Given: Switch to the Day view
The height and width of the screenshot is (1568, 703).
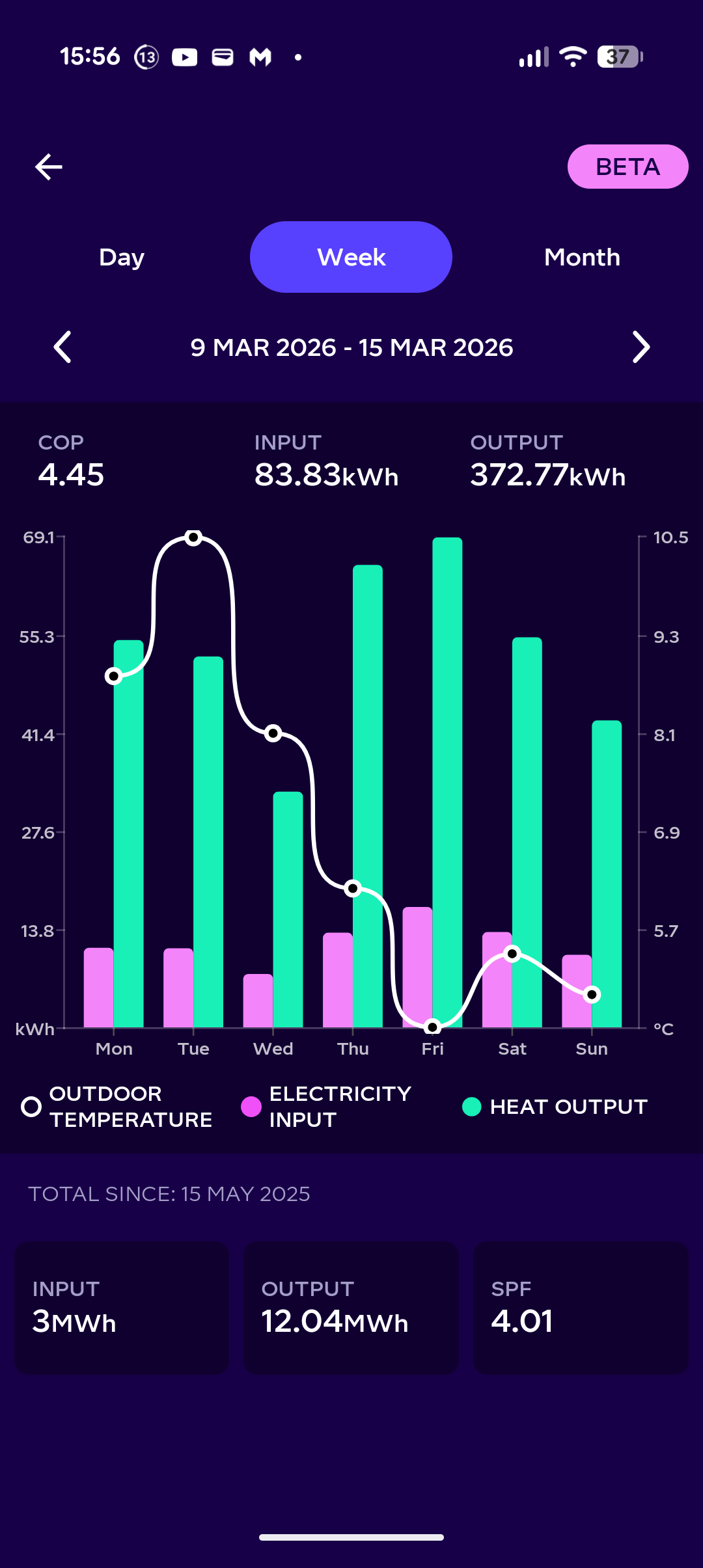Looking at the screenshot, I should click(x=122, y=257).
